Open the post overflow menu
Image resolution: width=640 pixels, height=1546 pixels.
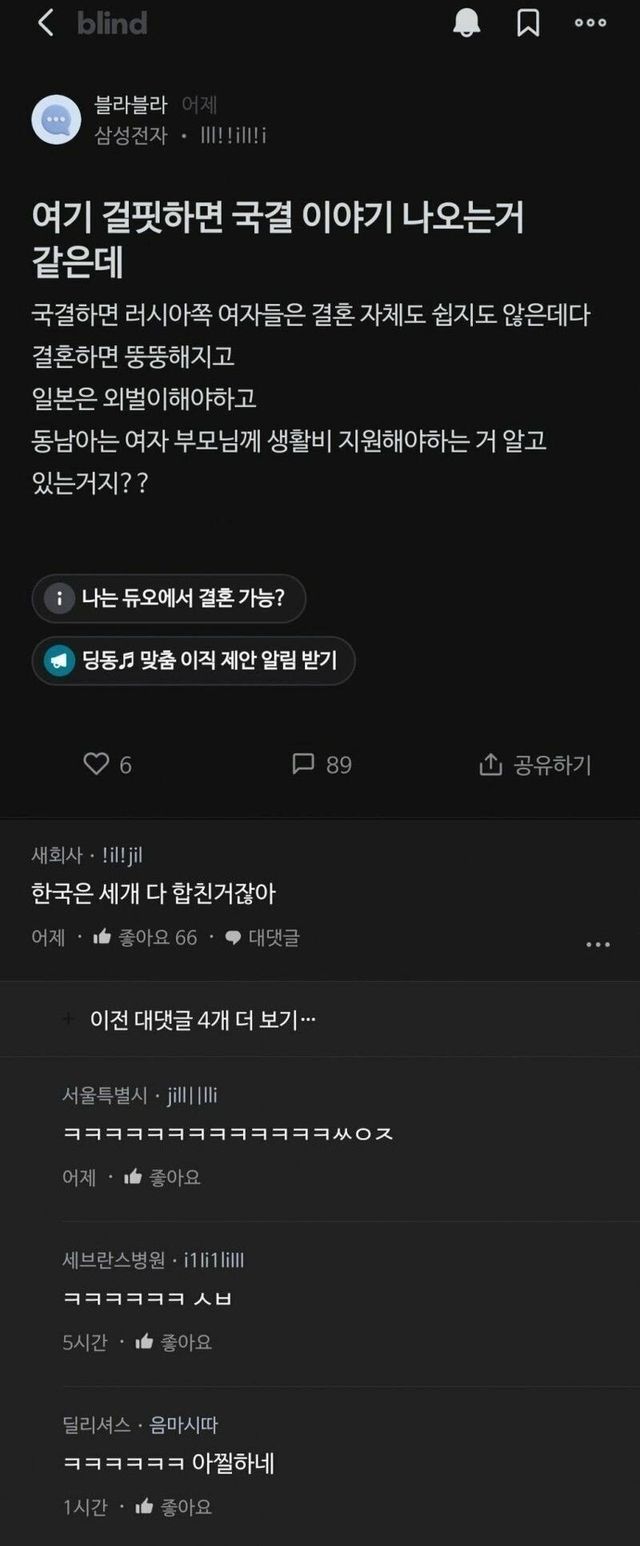(x=590, y=23)
